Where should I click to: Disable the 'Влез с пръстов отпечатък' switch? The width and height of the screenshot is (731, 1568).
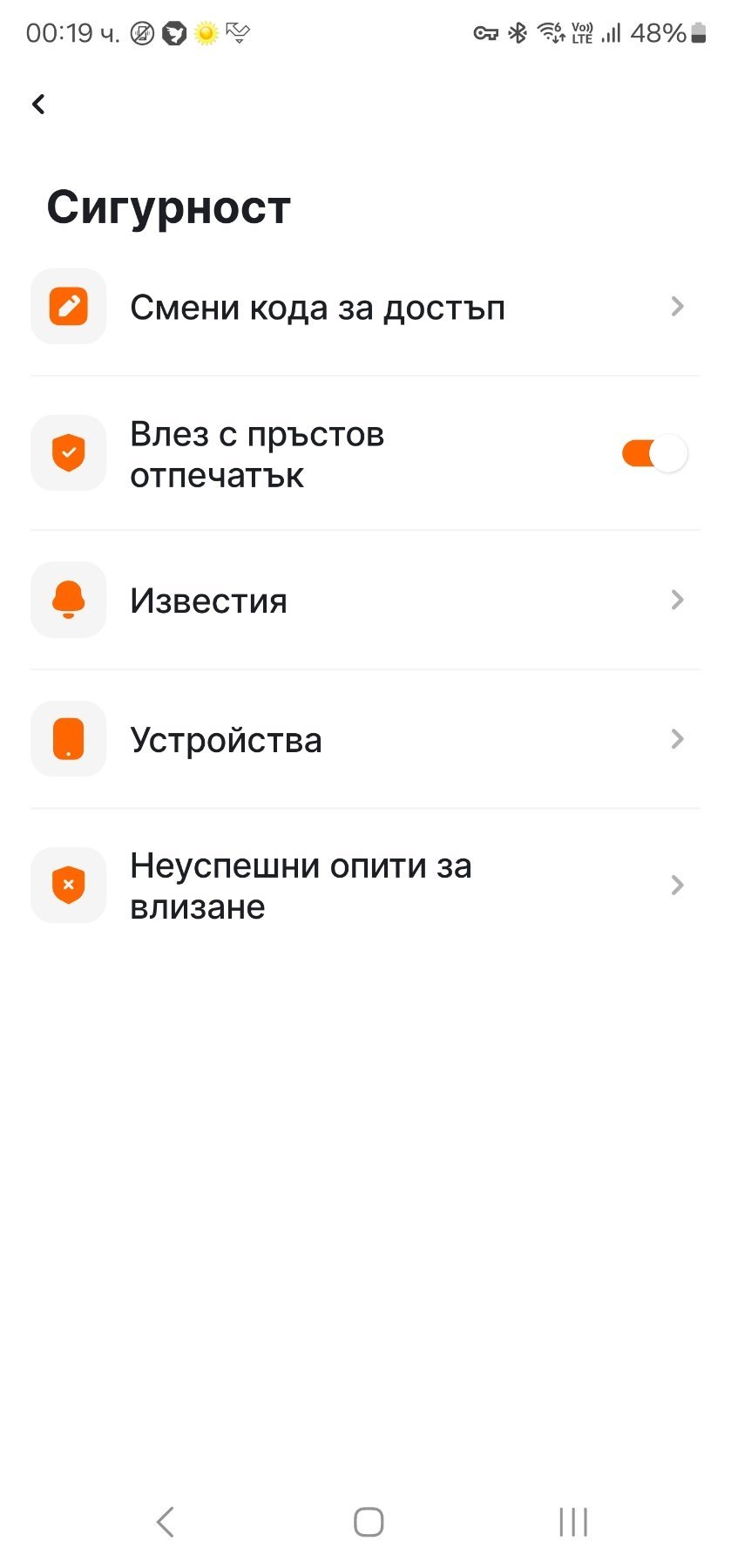point(653,454)
